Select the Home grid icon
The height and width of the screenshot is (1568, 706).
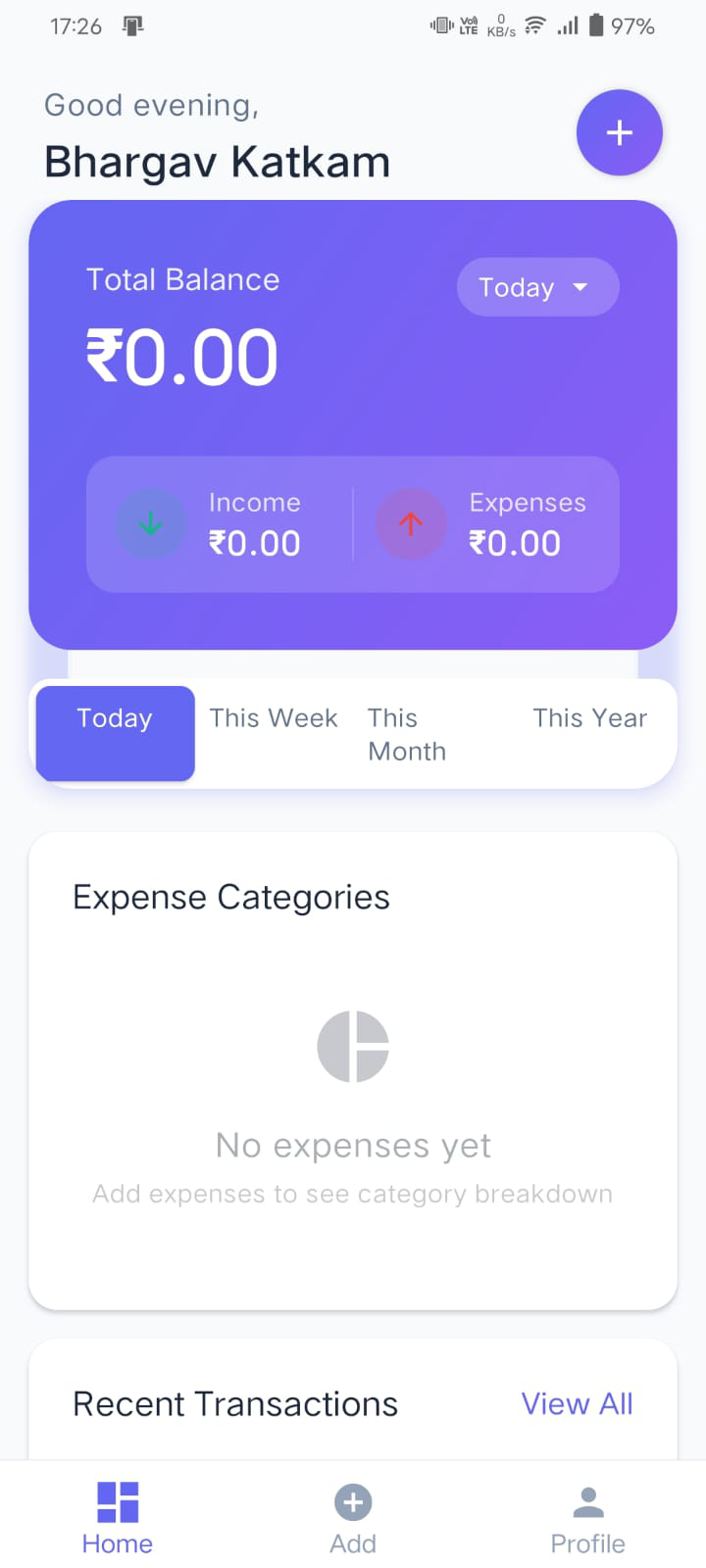117,1499
